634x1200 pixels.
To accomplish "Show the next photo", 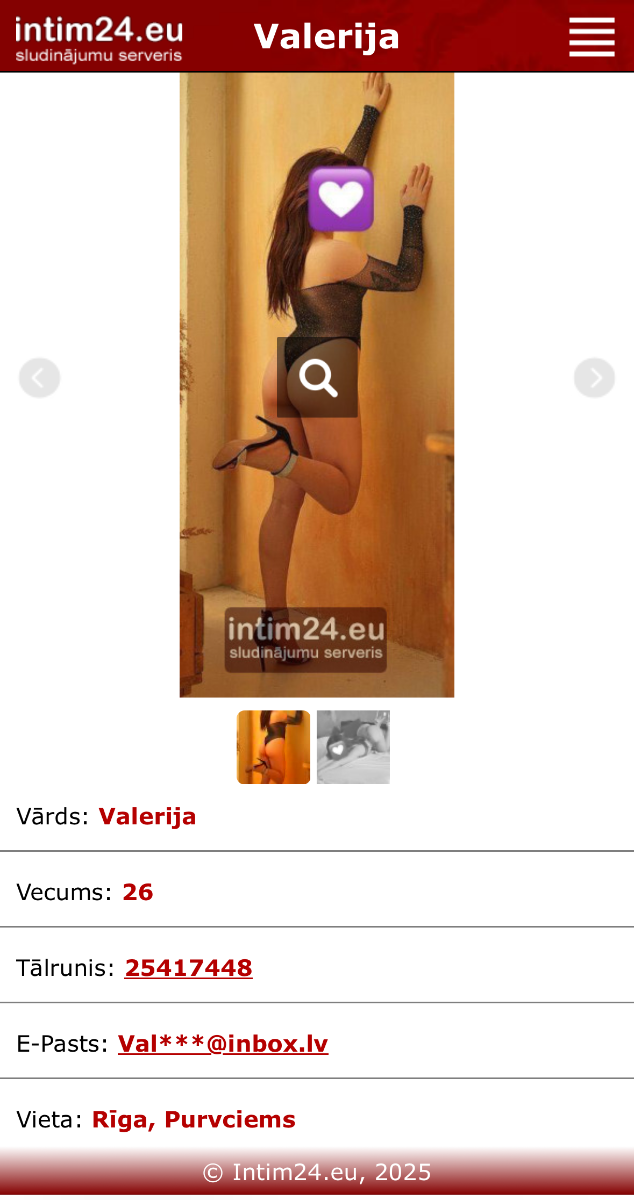I will (594, 378).
